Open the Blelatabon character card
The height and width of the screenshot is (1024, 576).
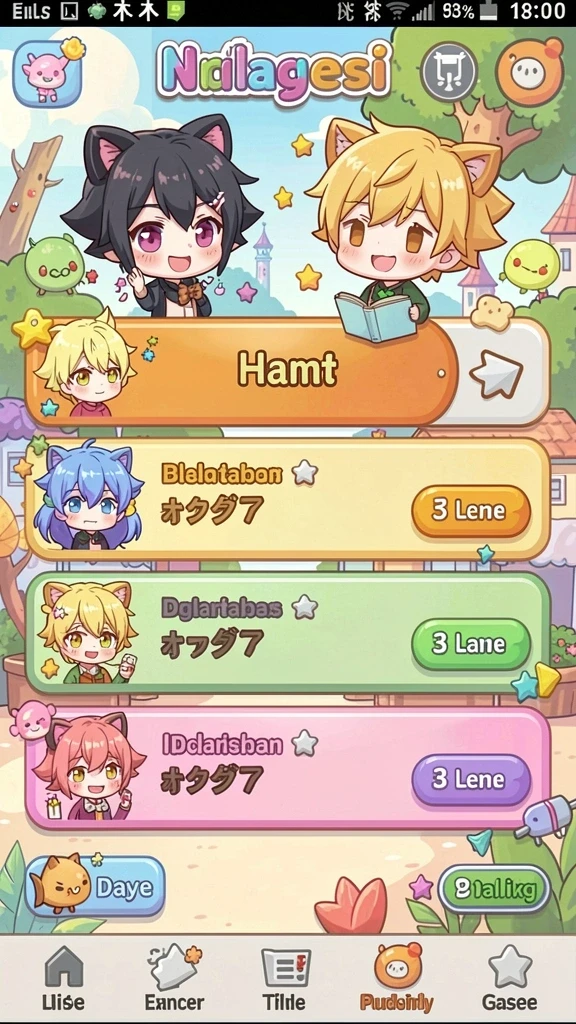point(287,499)
